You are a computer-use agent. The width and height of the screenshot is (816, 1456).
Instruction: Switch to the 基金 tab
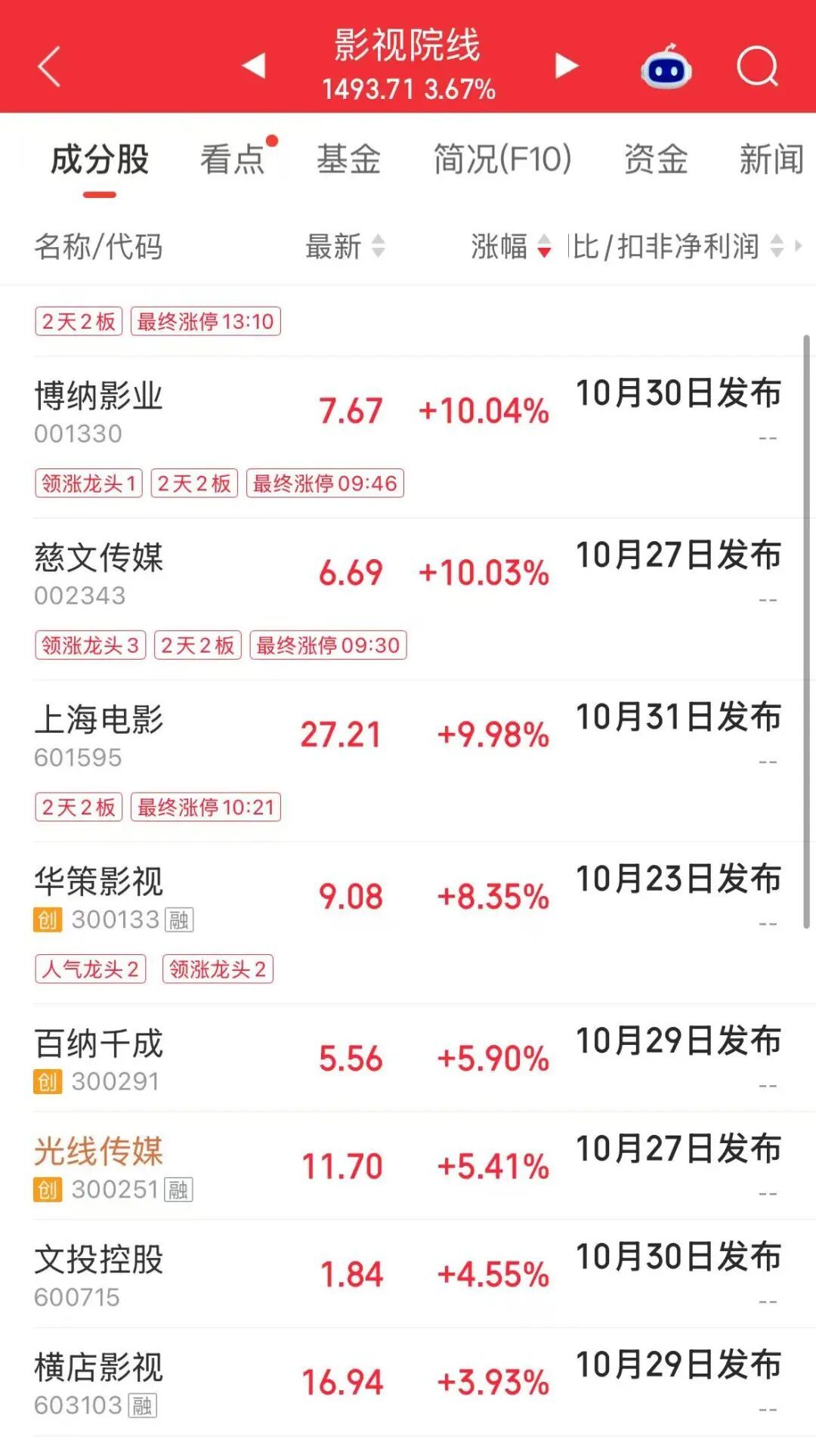point(348,159)
